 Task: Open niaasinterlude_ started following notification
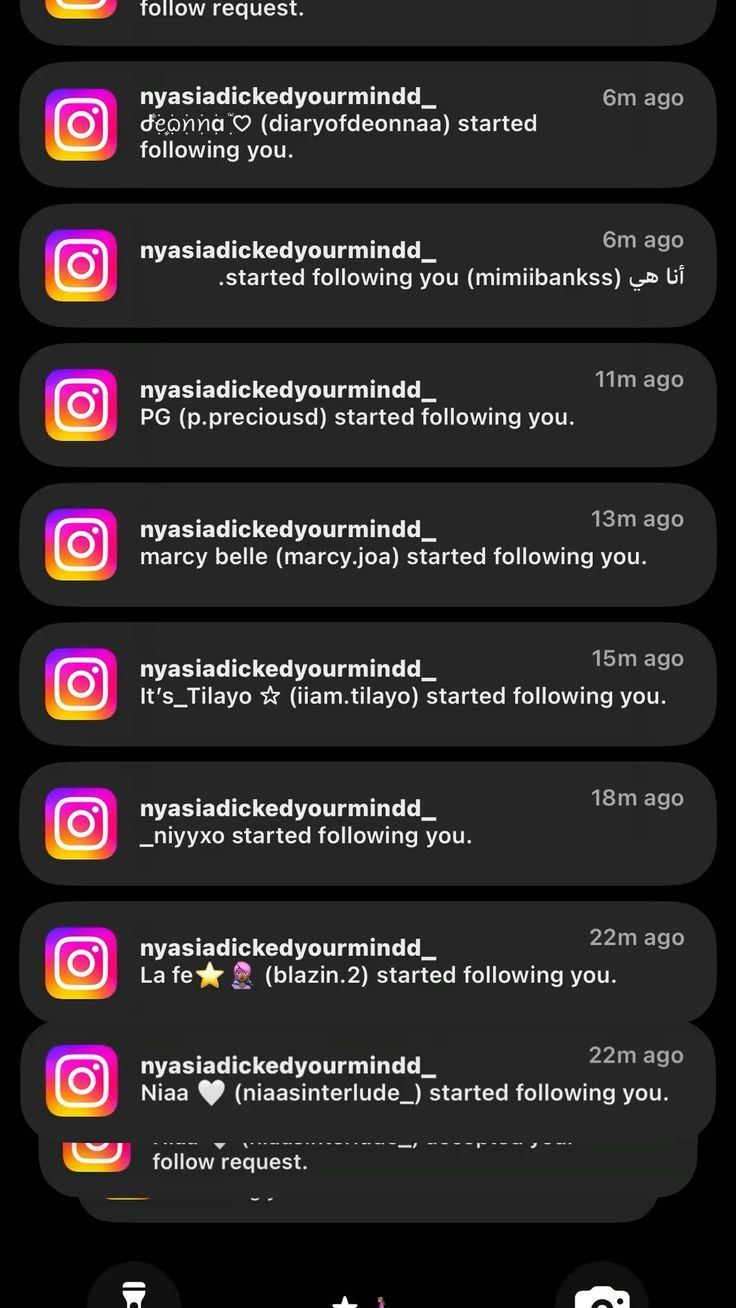368,1081
